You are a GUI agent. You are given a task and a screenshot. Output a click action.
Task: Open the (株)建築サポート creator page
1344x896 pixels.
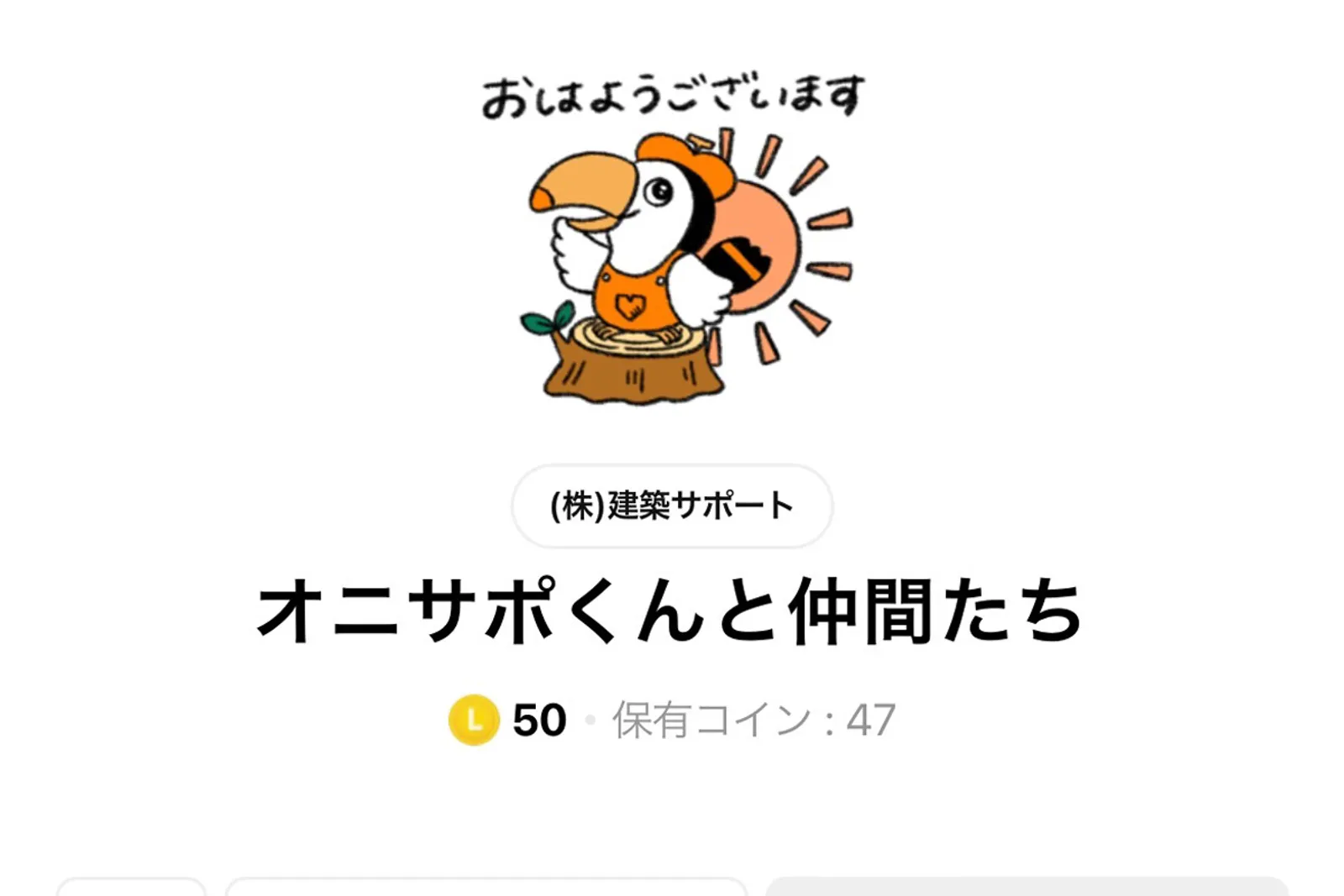tap(671, 506)
